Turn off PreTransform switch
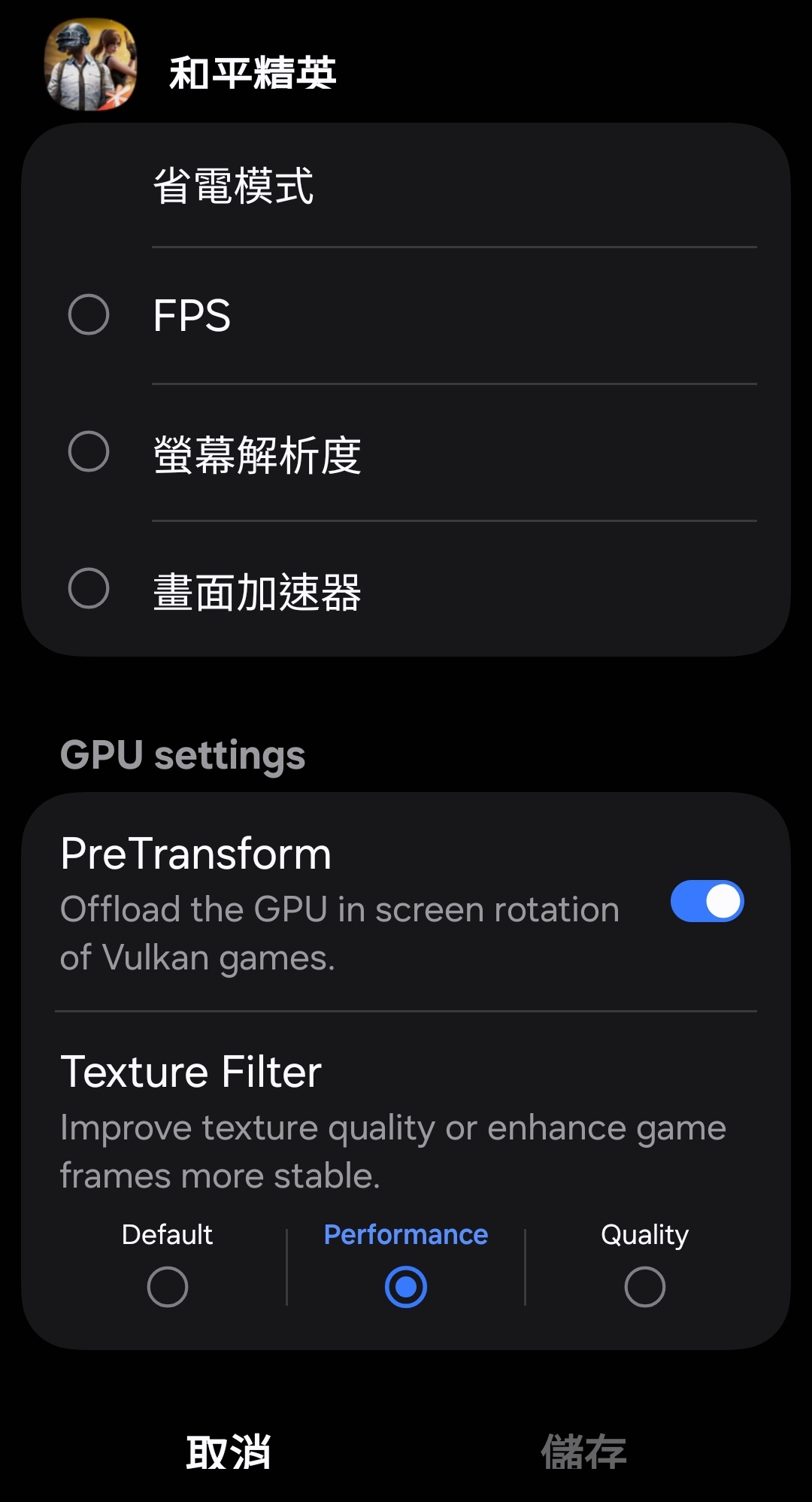The width and height of the screenshot is (812, 1502). 707,901
